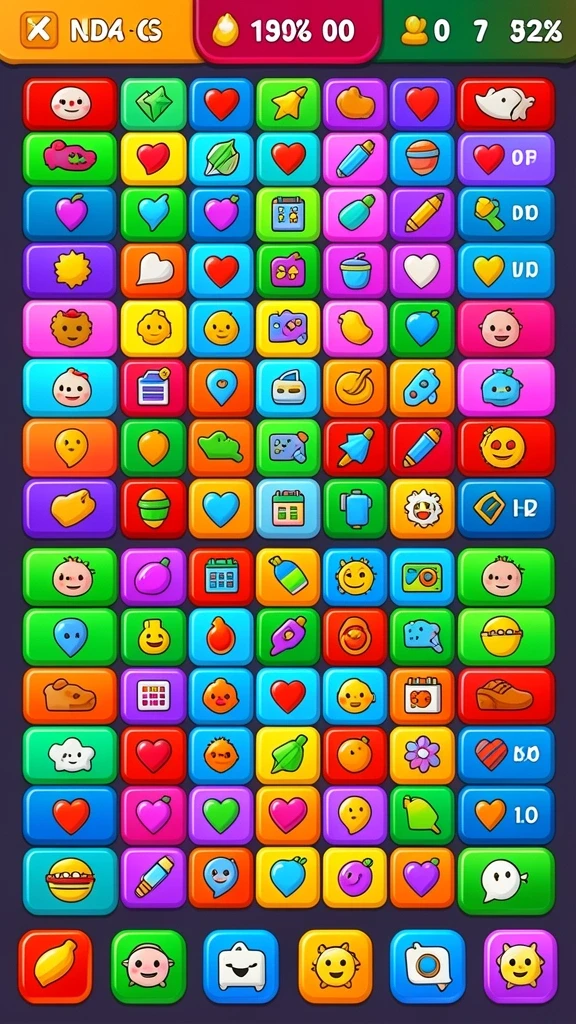Close the game with the X button
The height and width of the screenshot is (1024, 576).
(x=39, y=30)
